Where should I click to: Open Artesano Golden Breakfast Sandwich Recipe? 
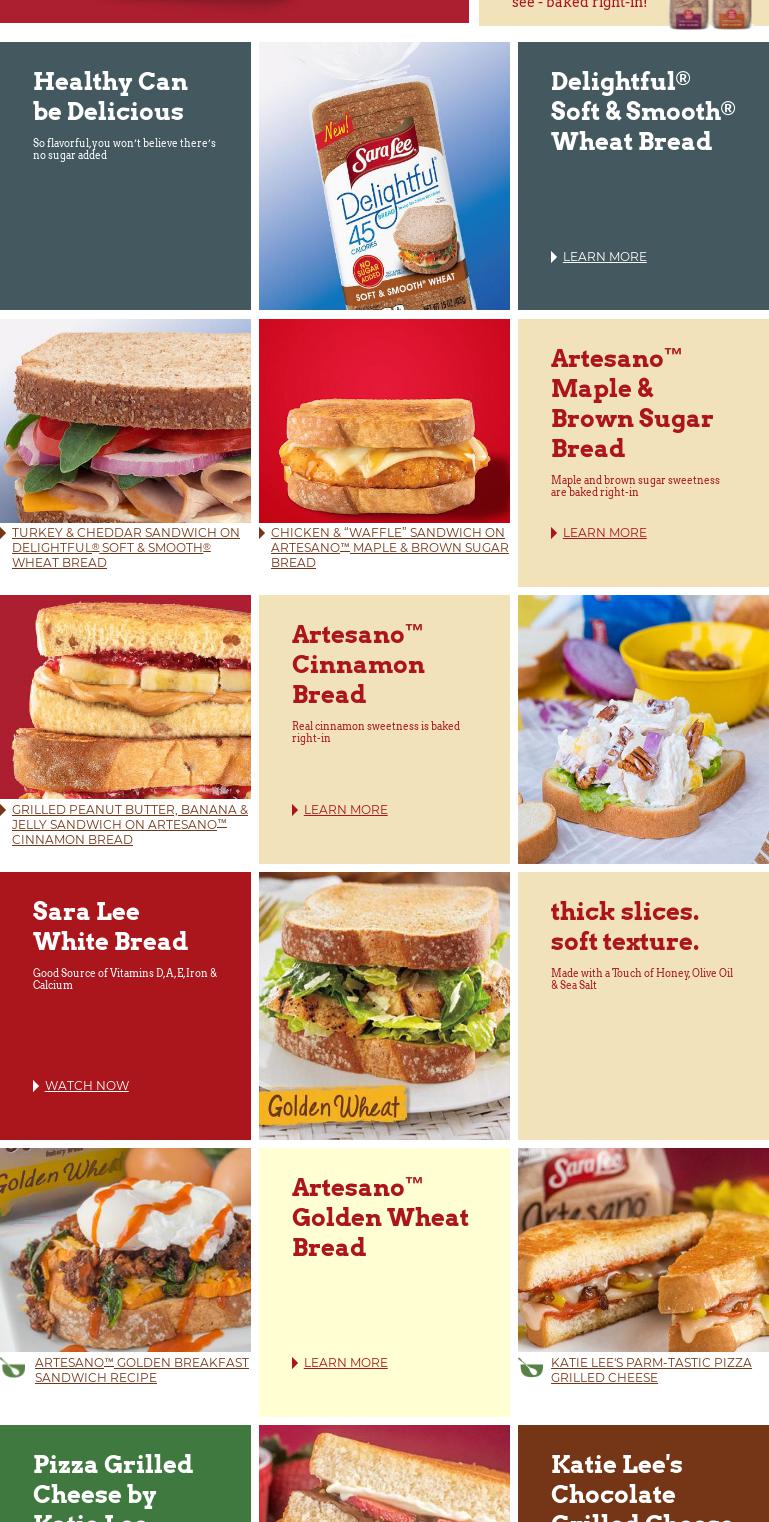142,1370
